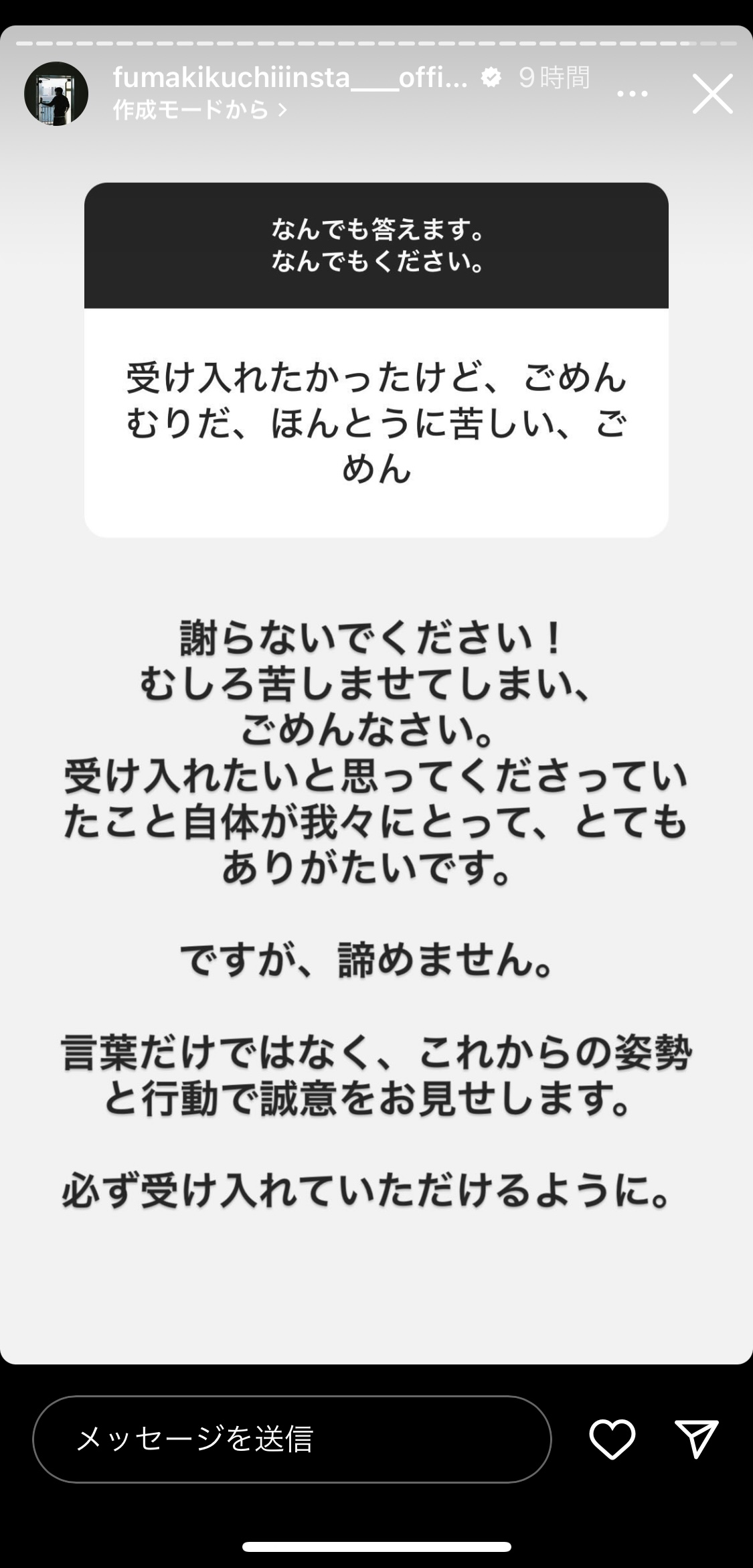Like this story with the heart
753x1568 pixels.
[x=612, y=1439]
